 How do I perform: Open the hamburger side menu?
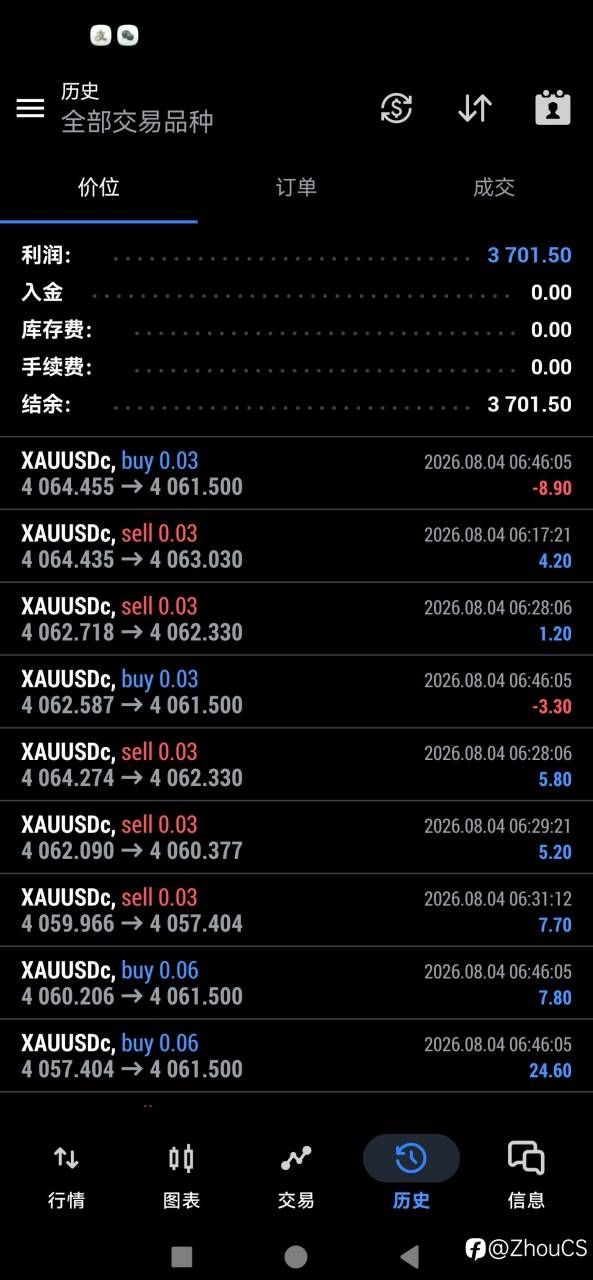31,108
